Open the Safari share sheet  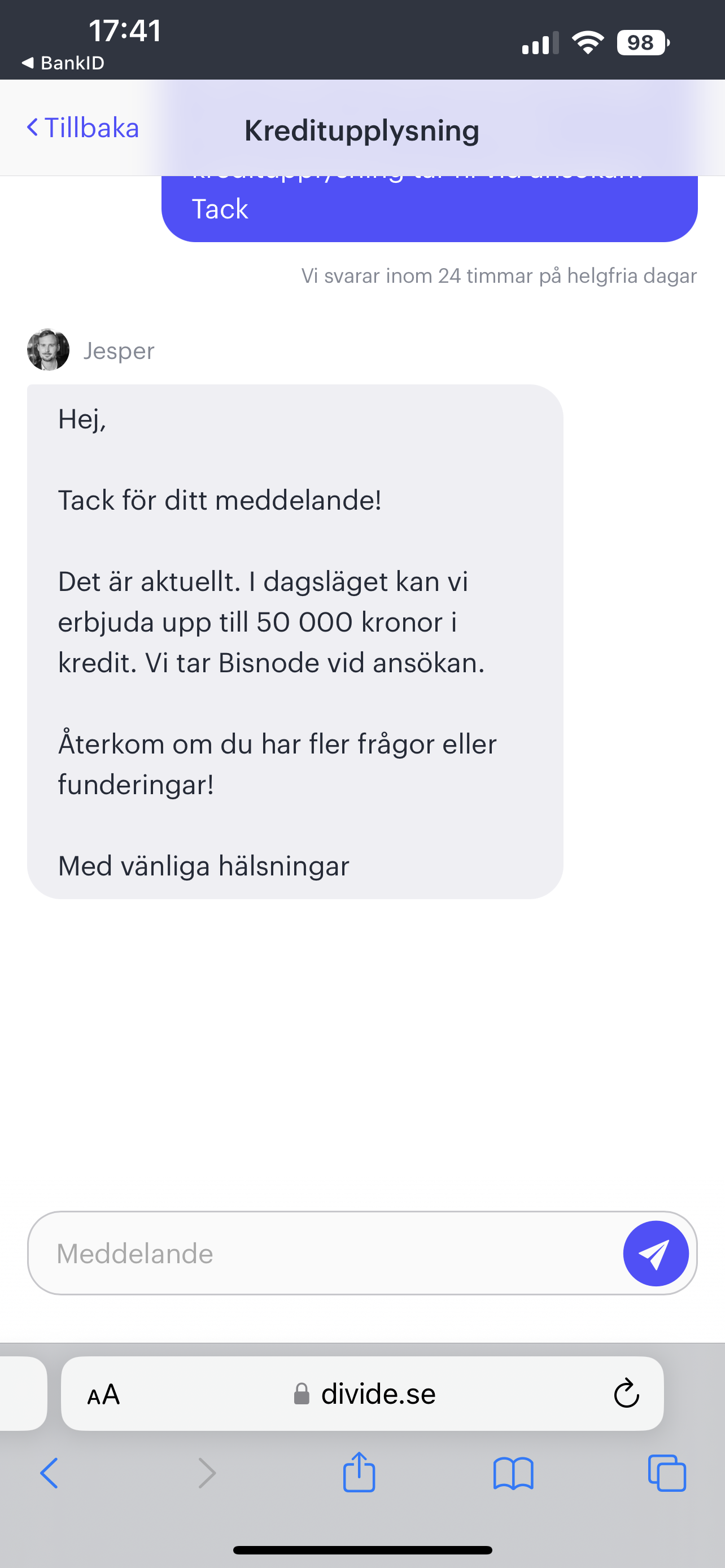359,1473
